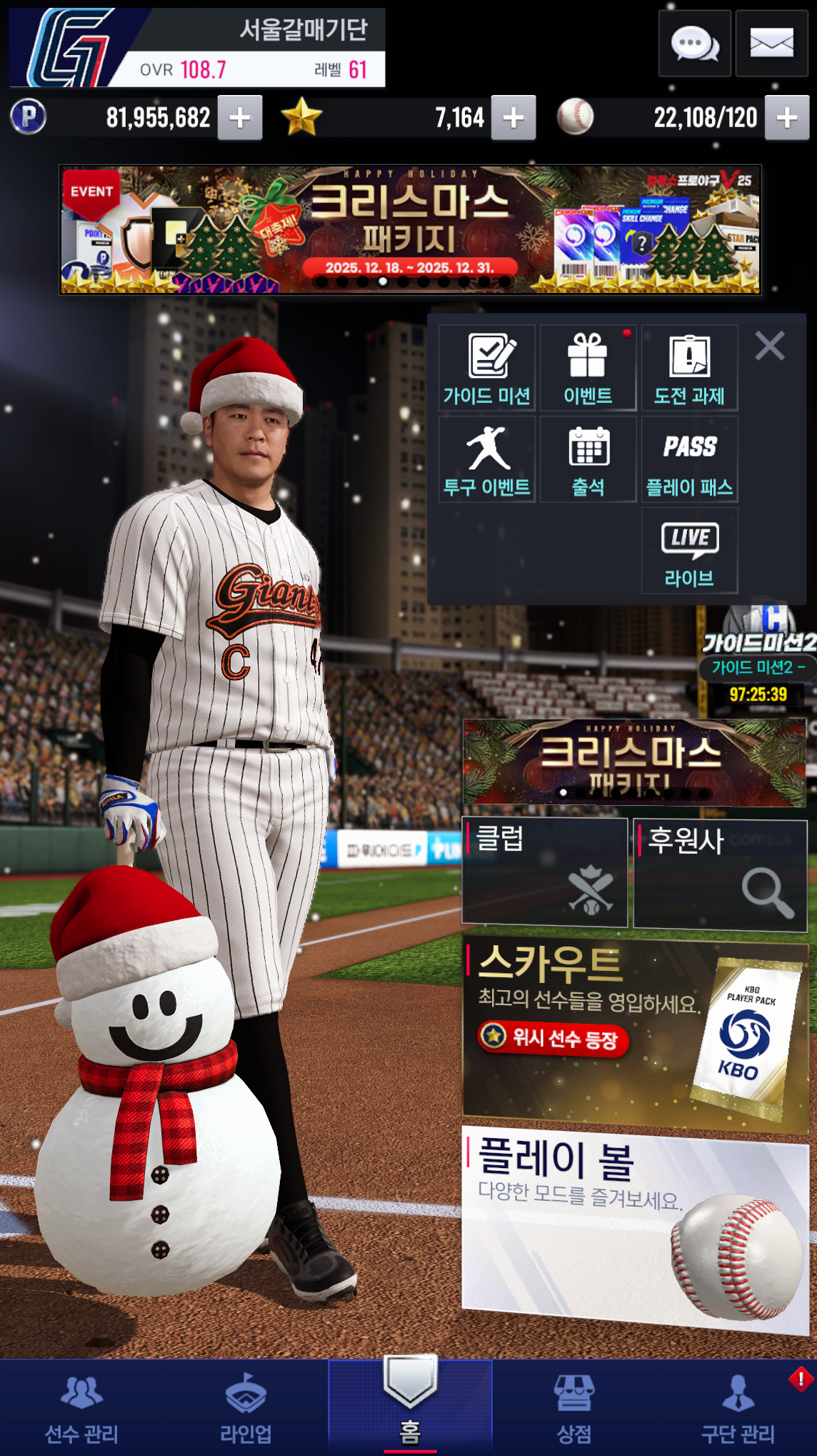
Task: Open 도전 과제 challenges
Action: click(x=689, y=369)
